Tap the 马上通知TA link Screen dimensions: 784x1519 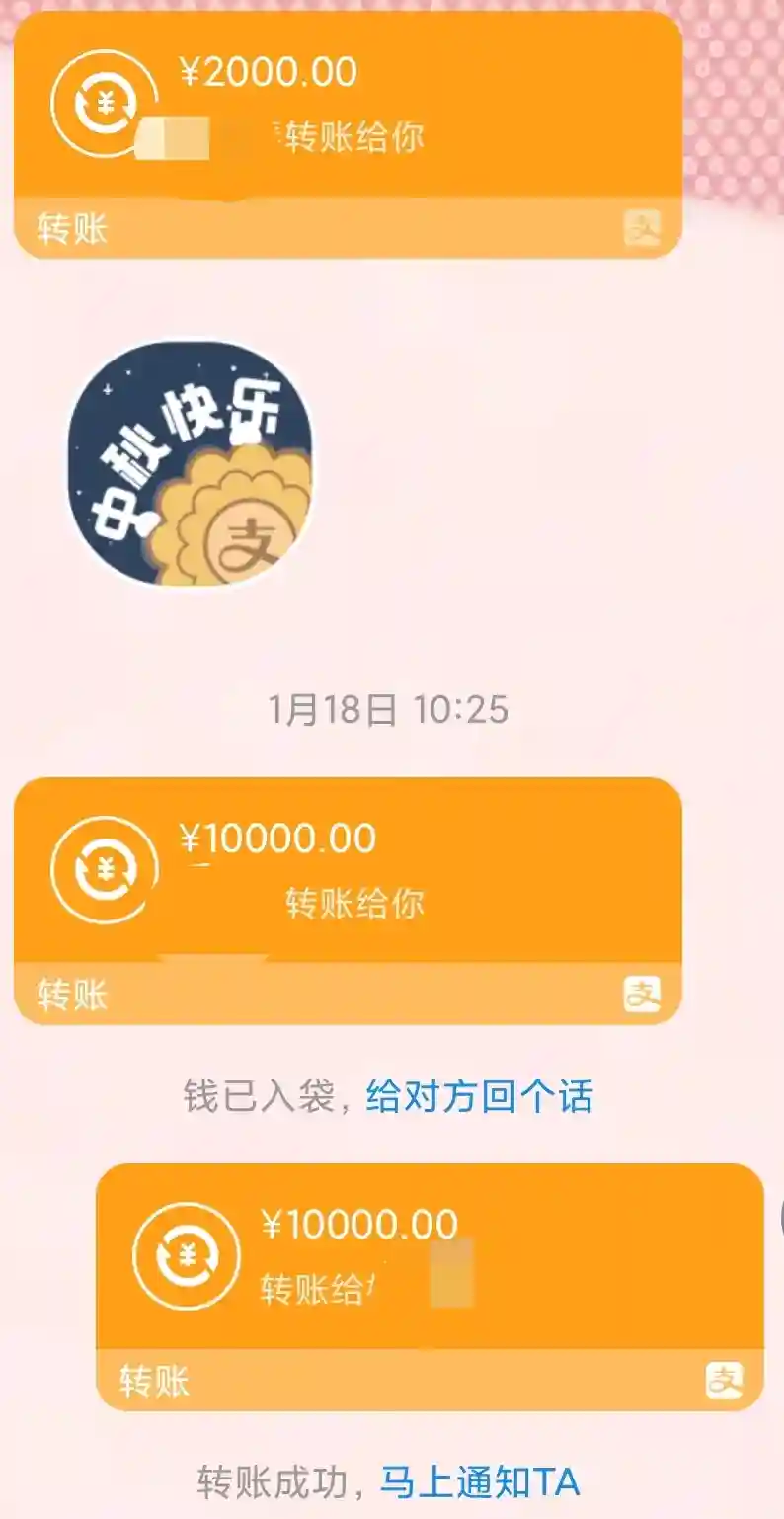pyautogui.click(x=480, y=1482)
